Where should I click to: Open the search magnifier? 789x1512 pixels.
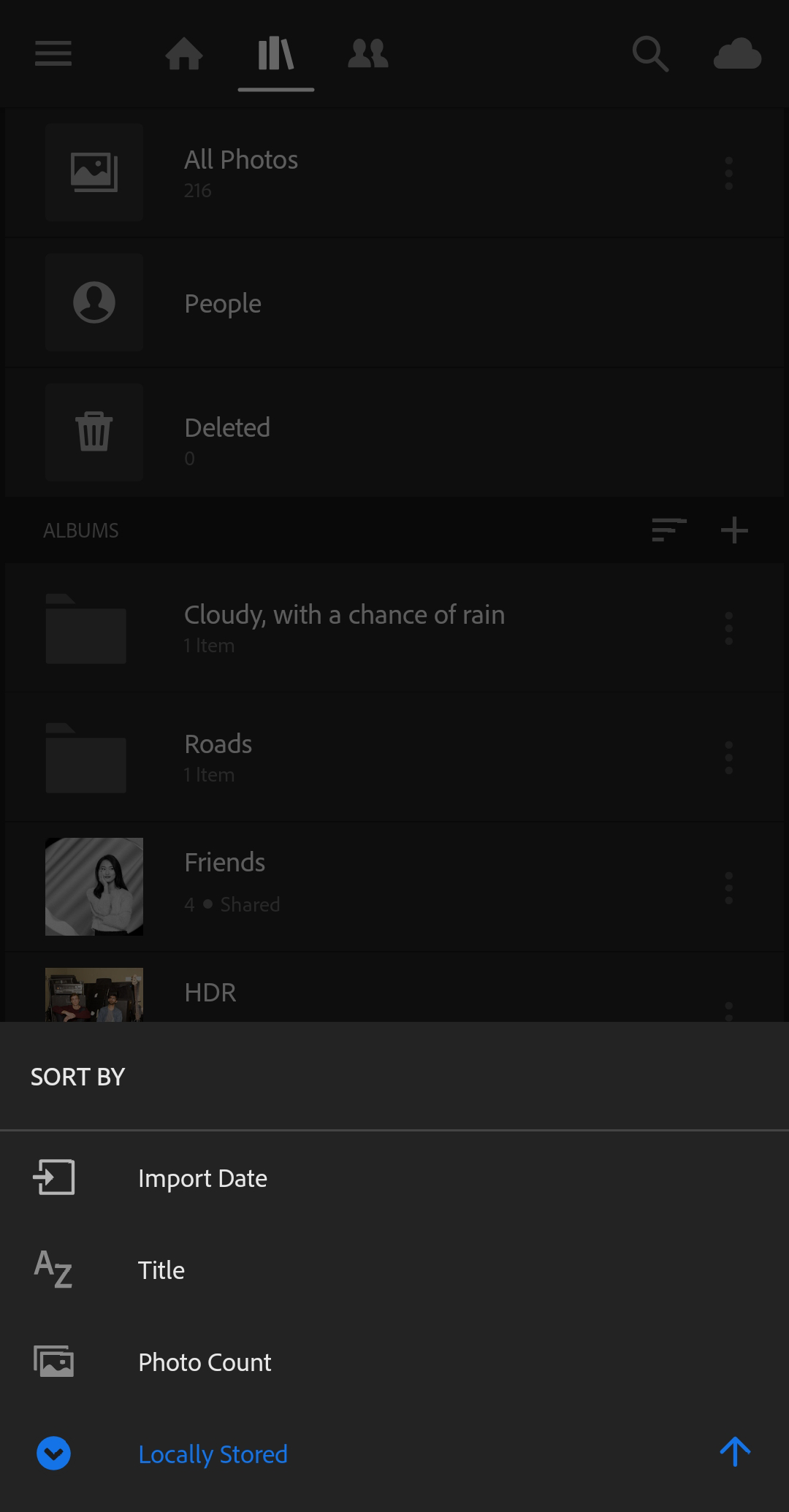(650, 54)
